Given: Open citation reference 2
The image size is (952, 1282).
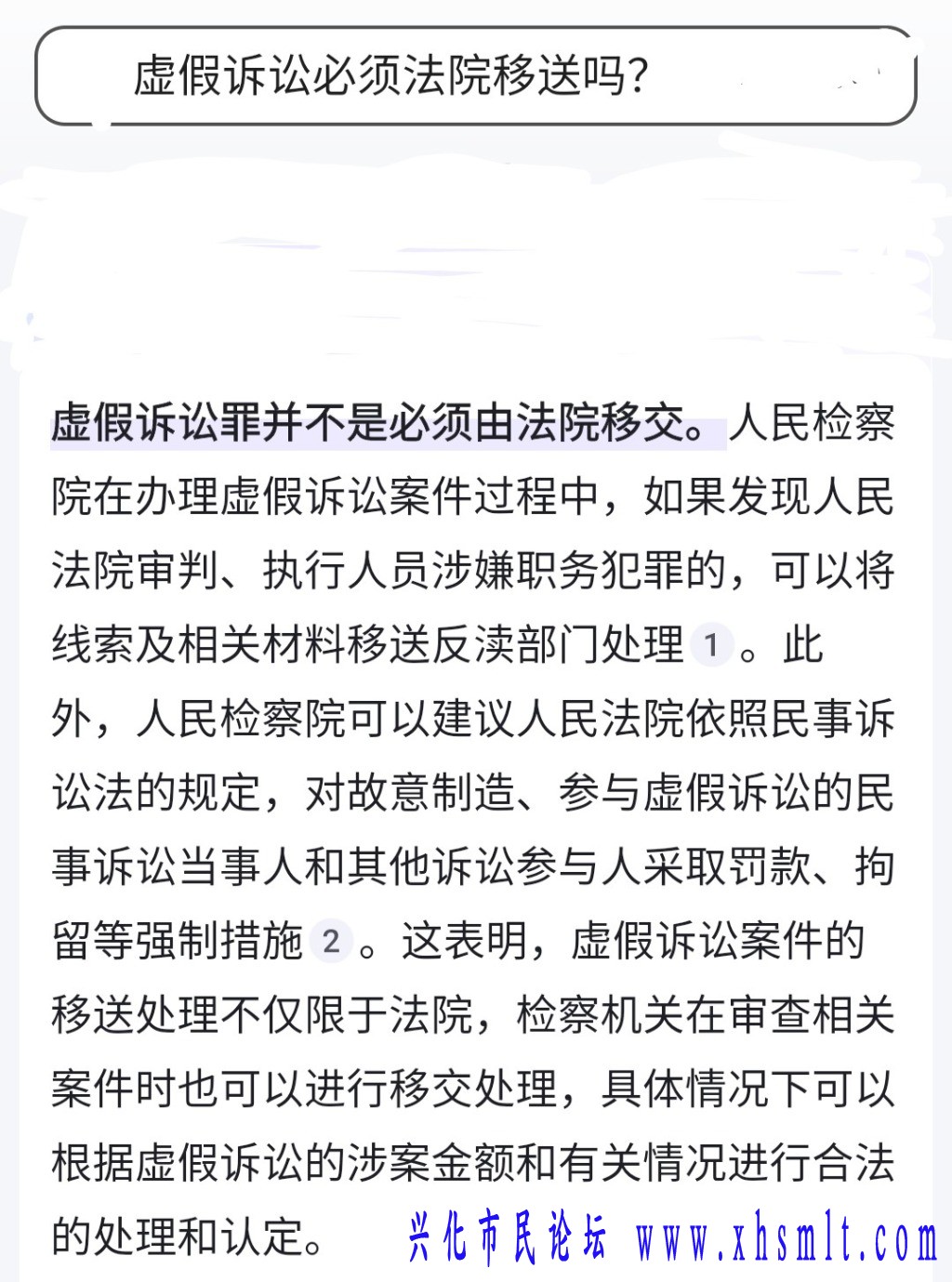Looking at the screenshot, I should 330,941.
